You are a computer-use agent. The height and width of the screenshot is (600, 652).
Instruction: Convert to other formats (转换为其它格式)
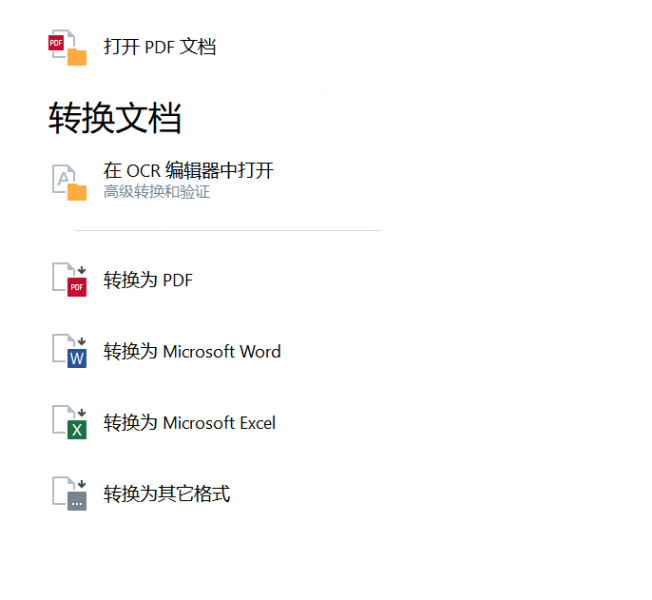[166, 494]
